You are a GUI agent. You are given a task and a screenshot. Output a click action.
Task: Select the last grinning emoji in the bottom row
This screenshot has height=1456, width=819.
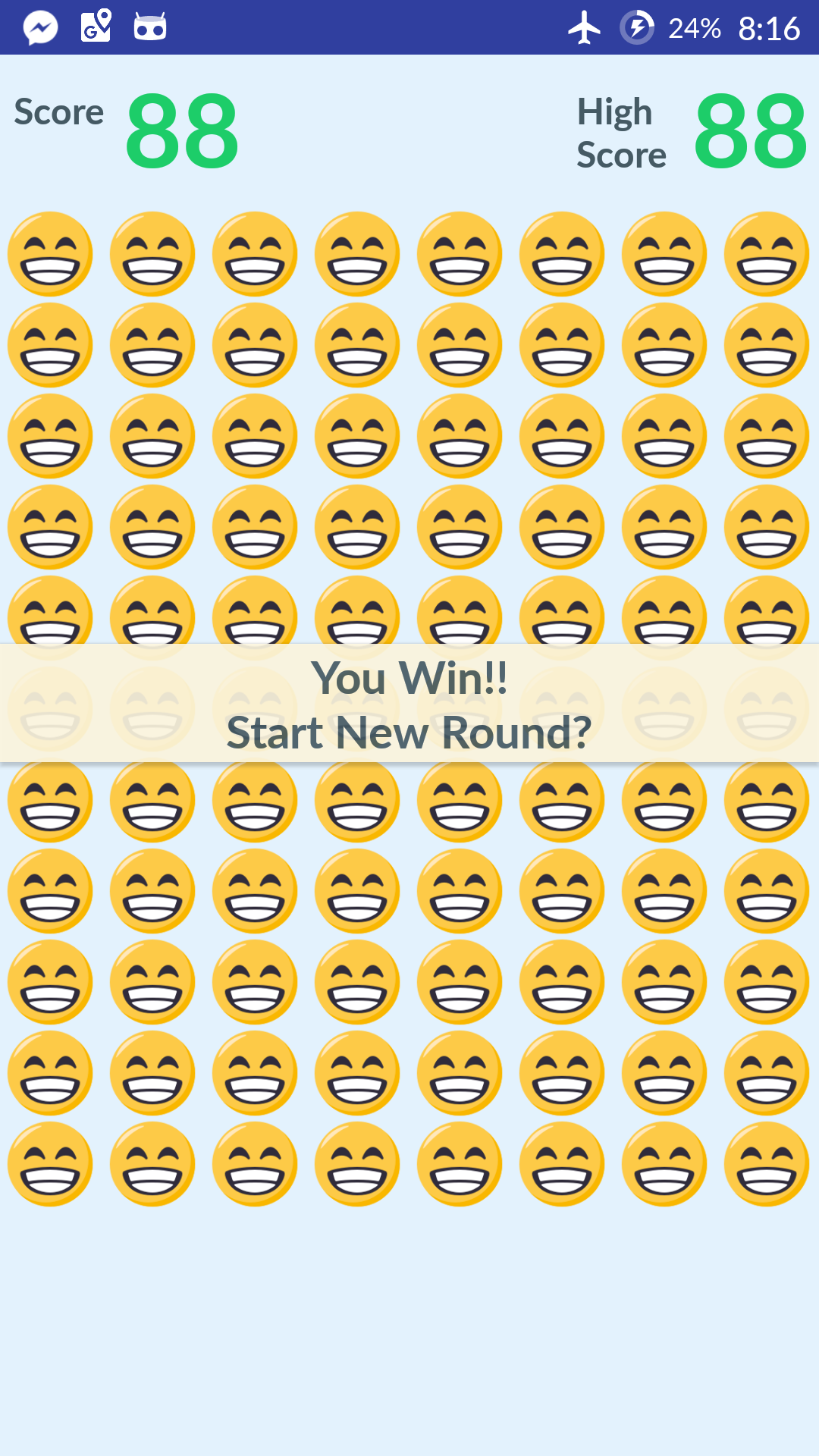[766, 1164]
